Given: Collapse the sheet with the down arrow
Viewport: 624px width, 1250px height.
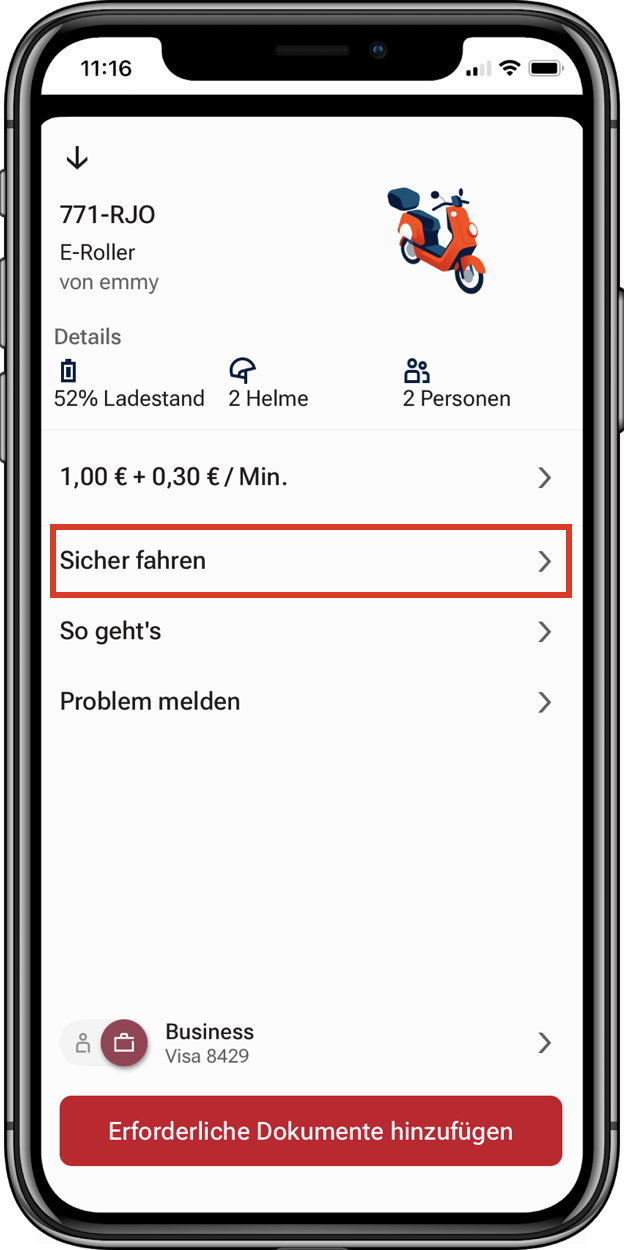Looking at the screenshot, I should tap(77, 158).
